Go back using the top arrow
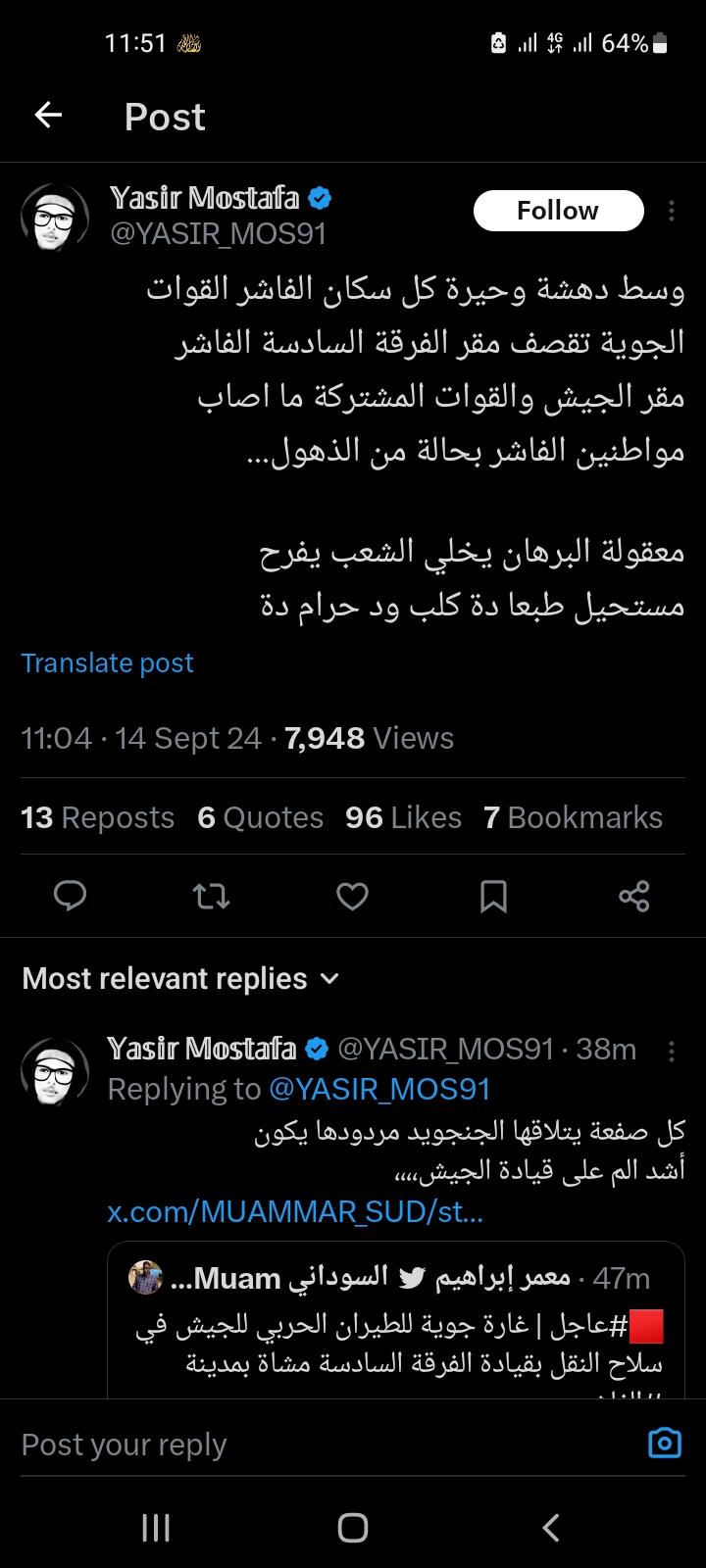This screenshot has height=1568, width=706. [48, 116]
